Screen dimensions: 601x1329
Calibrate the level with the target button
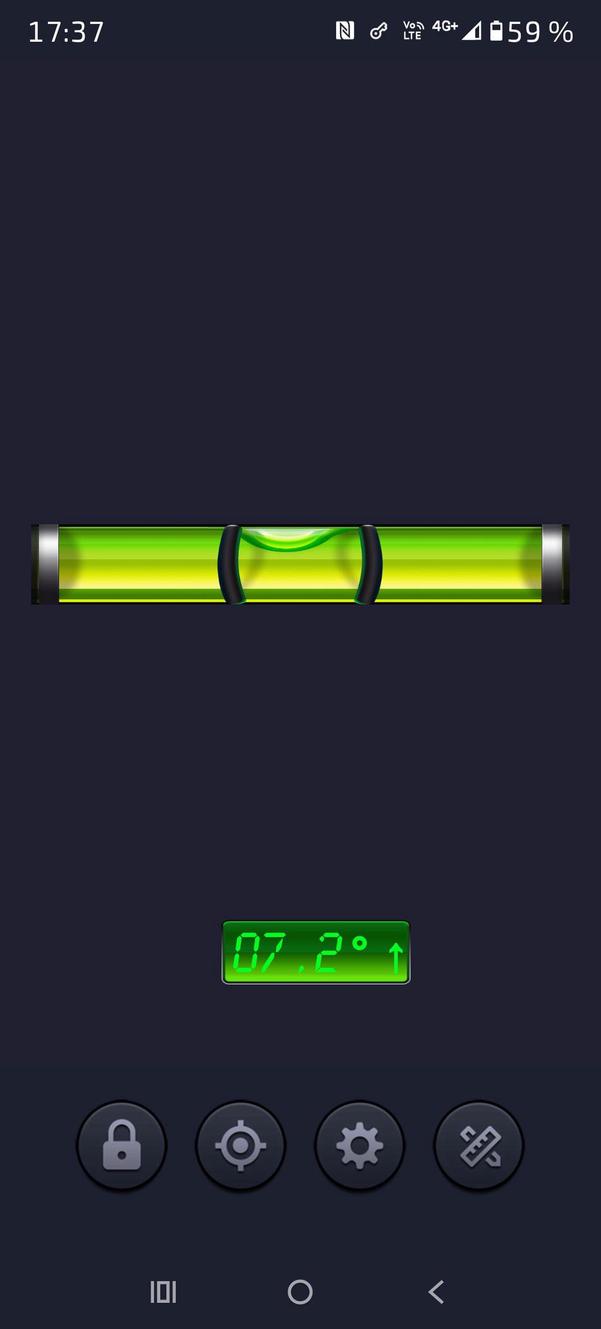tap(240, 1146)
